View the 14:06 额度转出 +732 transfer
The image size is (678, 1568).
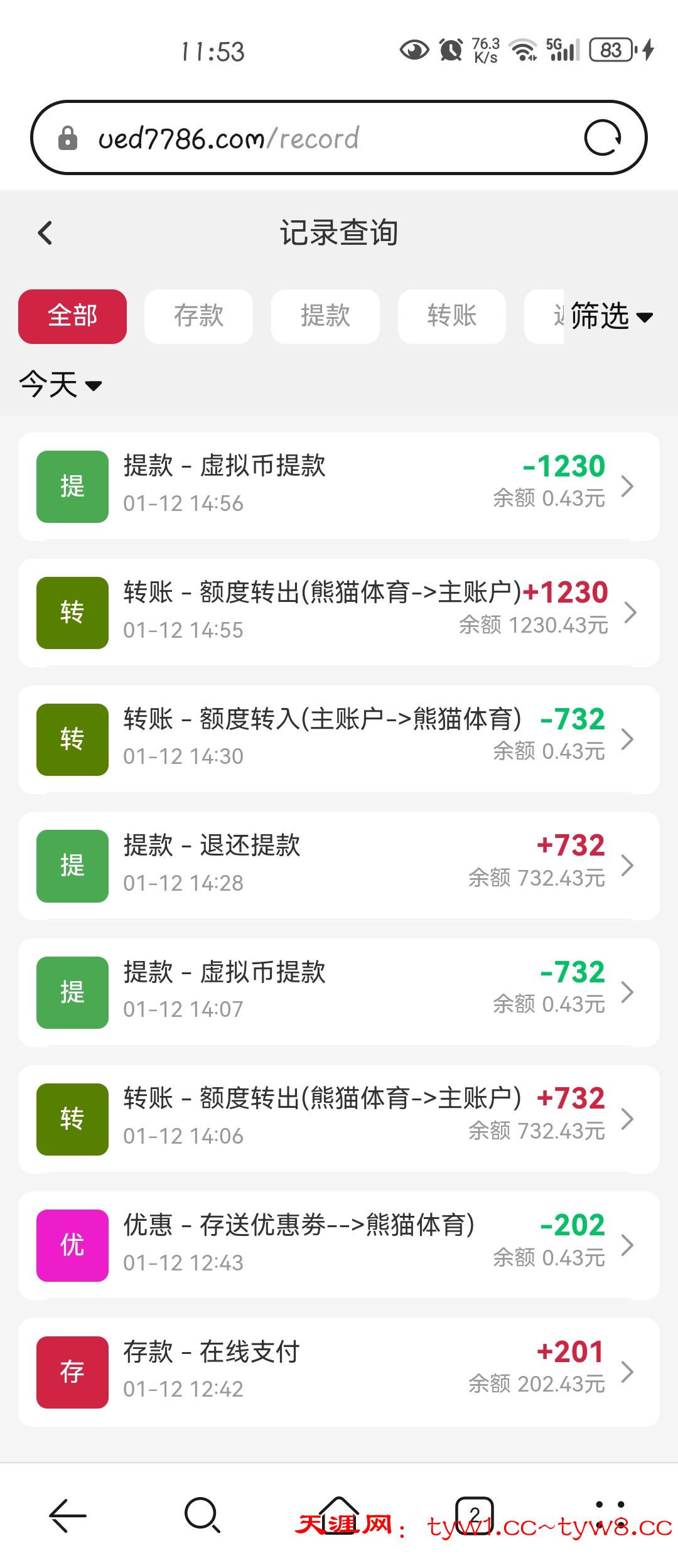pos(339,1119)
